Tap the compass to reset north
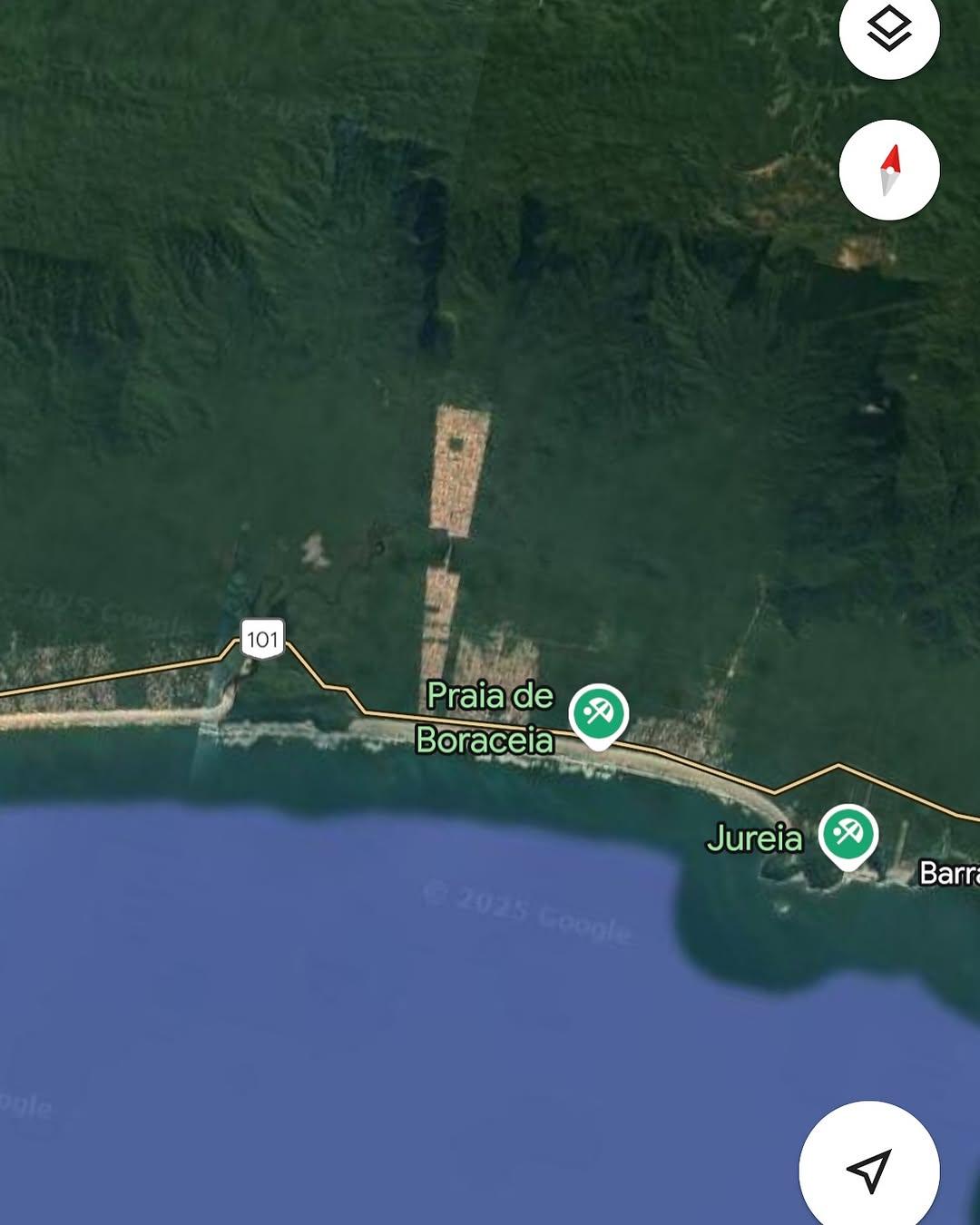The image size is (980, 1225). pos(888,170)
